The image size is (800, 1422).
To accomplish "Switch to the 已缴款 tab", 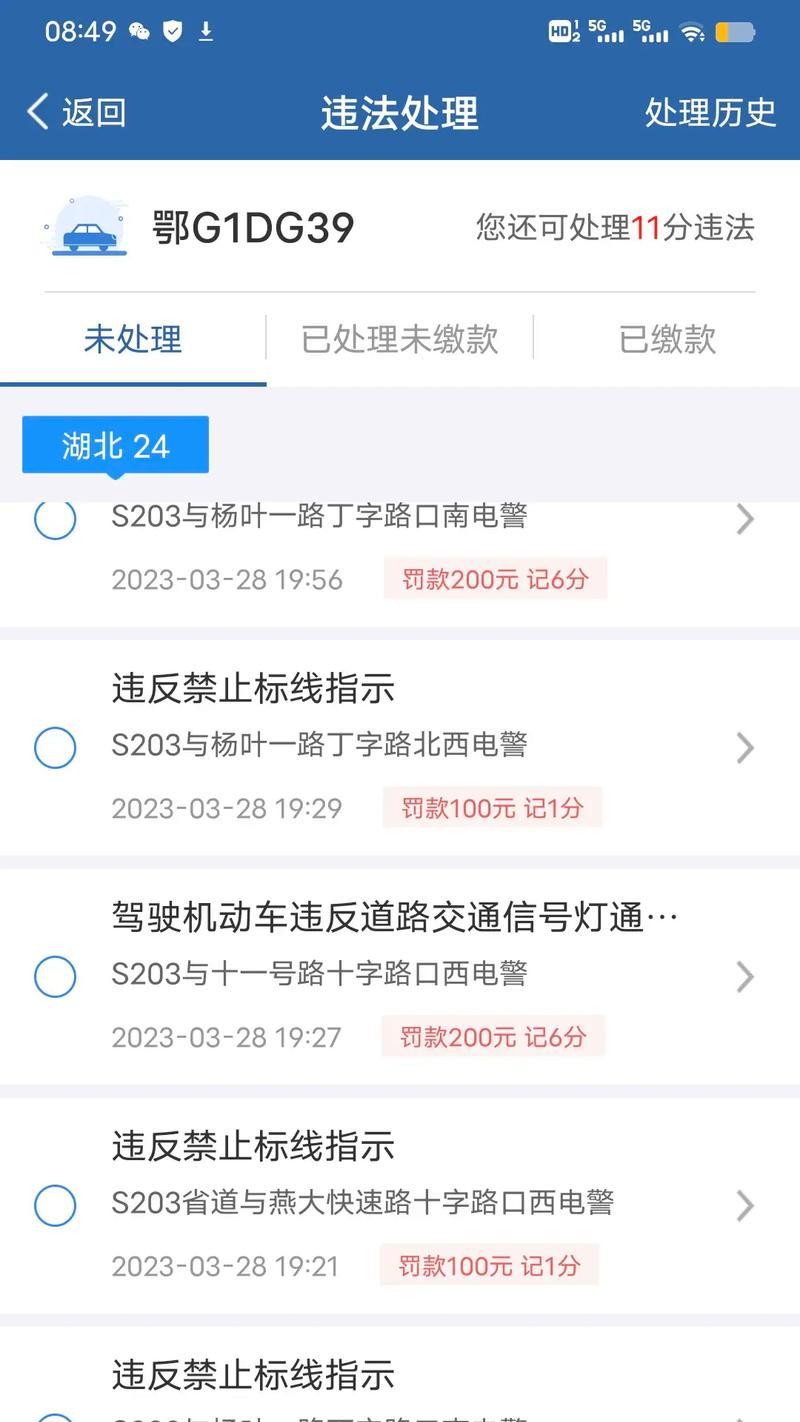I will point(667,339).
